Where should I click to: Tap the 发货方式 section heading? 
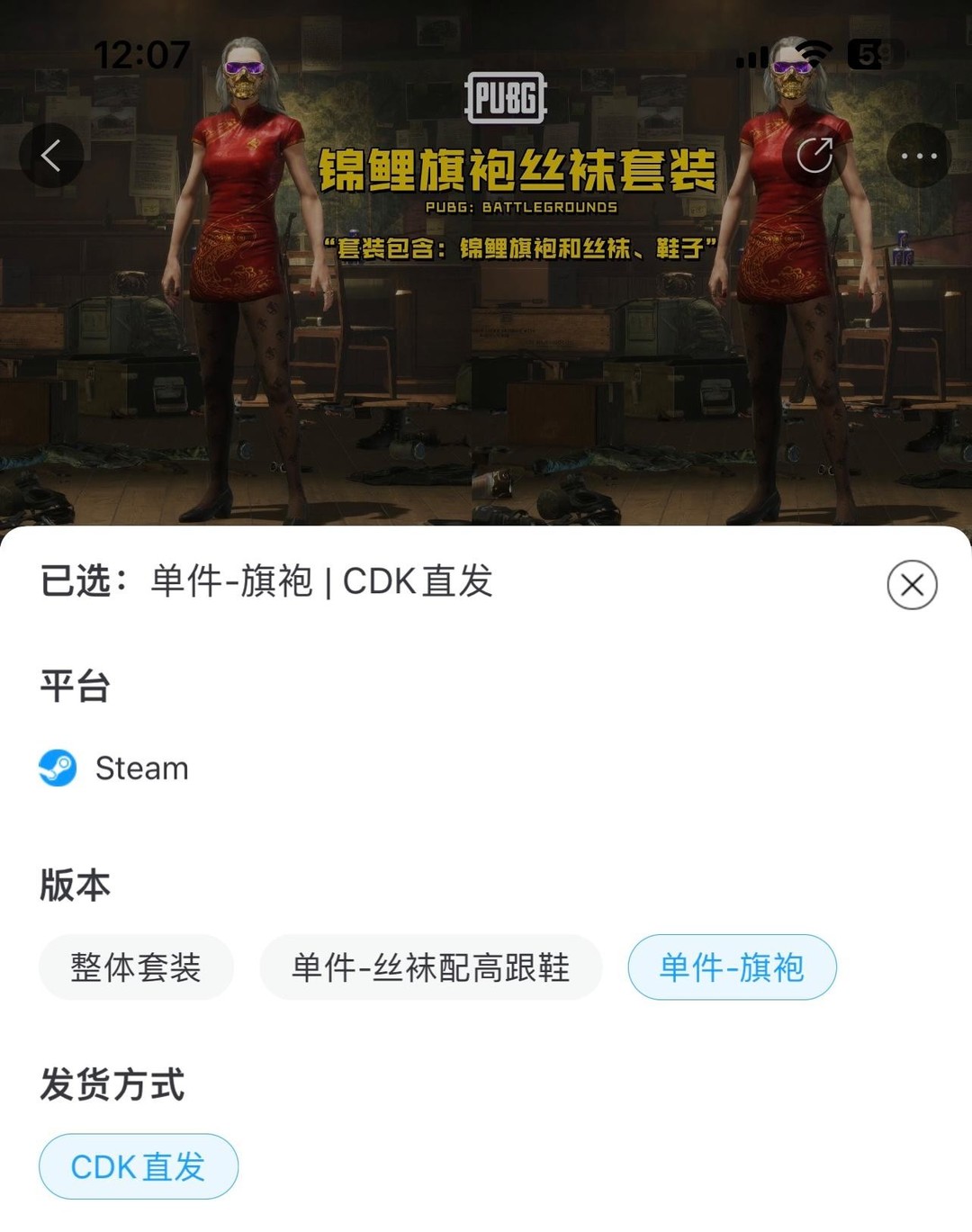click(112, 1085)
